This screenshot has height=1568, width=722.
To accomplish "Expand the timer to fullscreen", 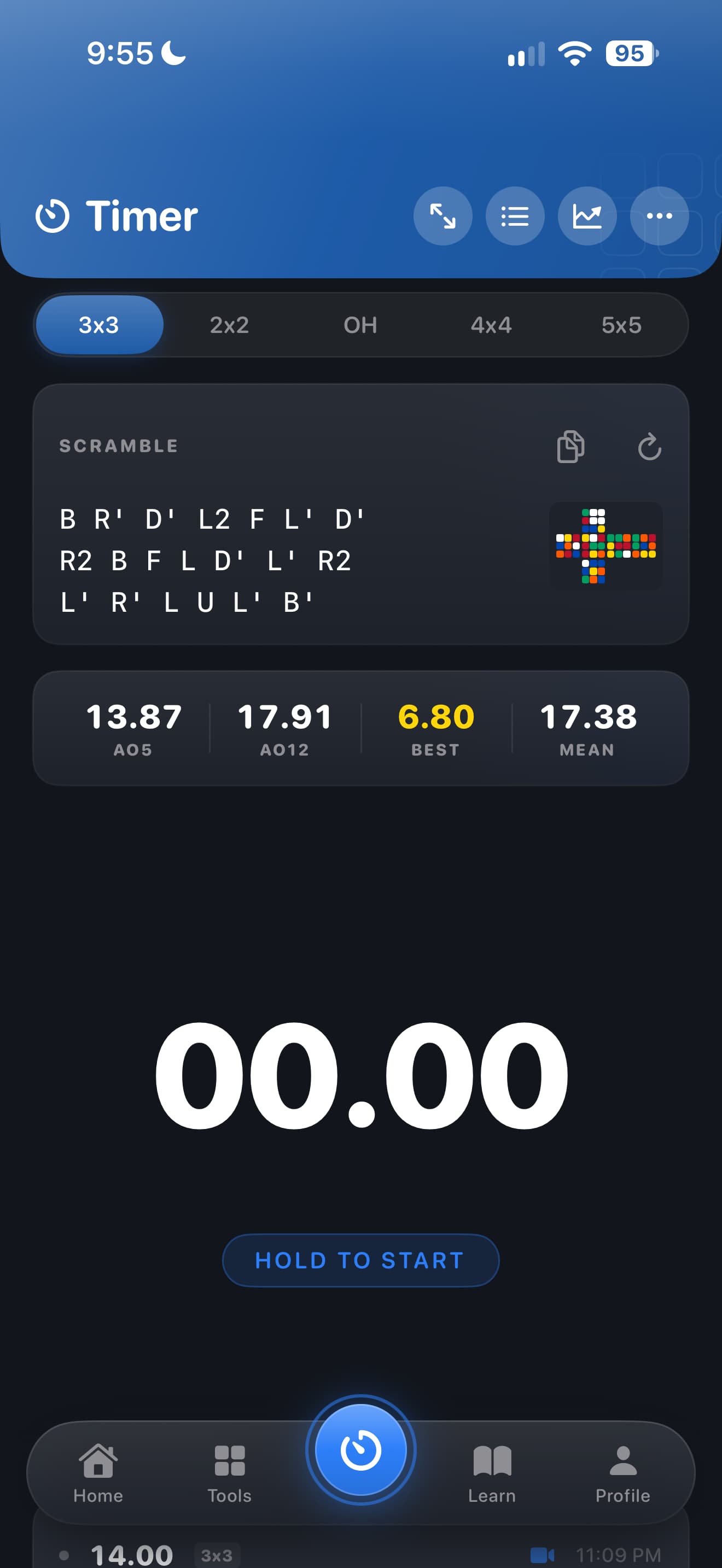I will (442, 216).
